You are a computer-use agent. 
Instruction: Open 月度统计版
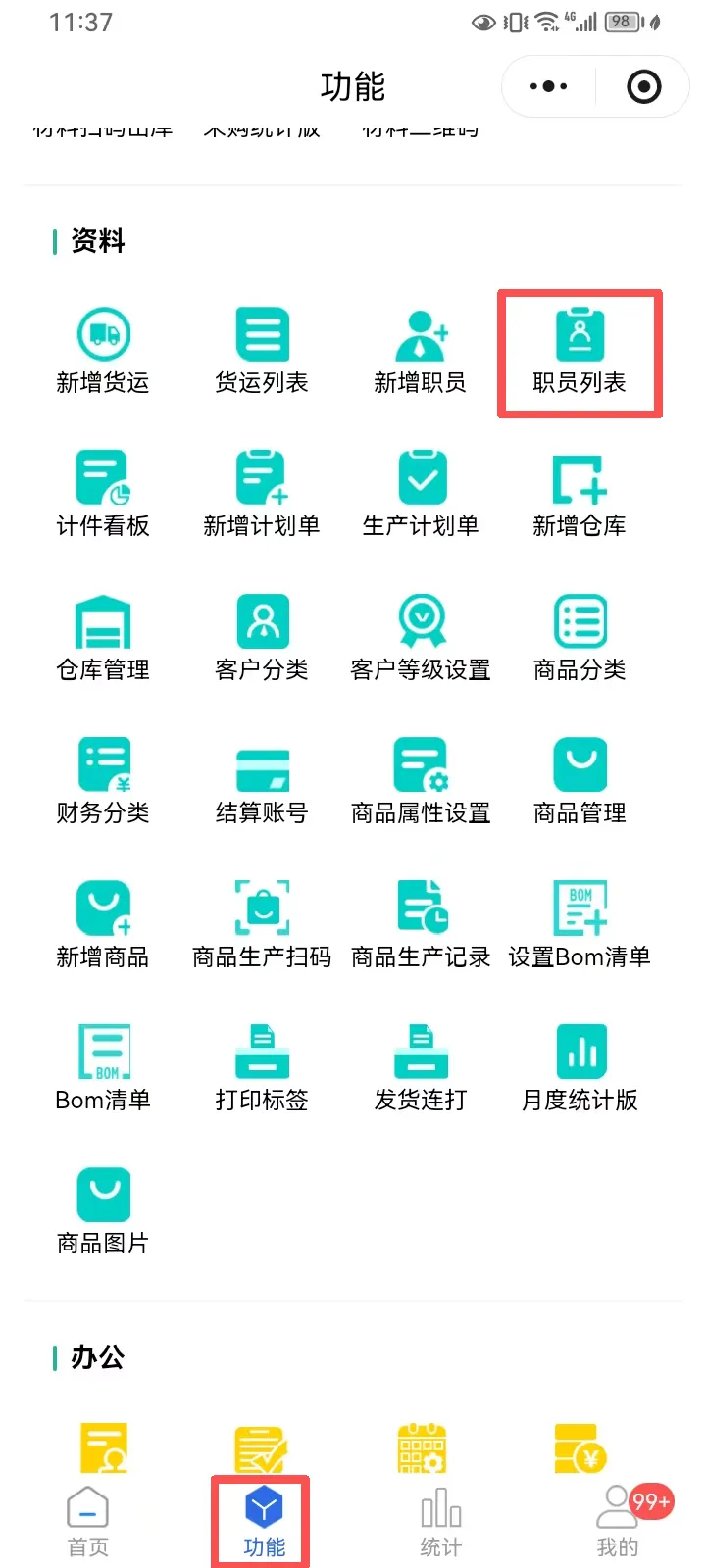click(x=580, y=1069)
